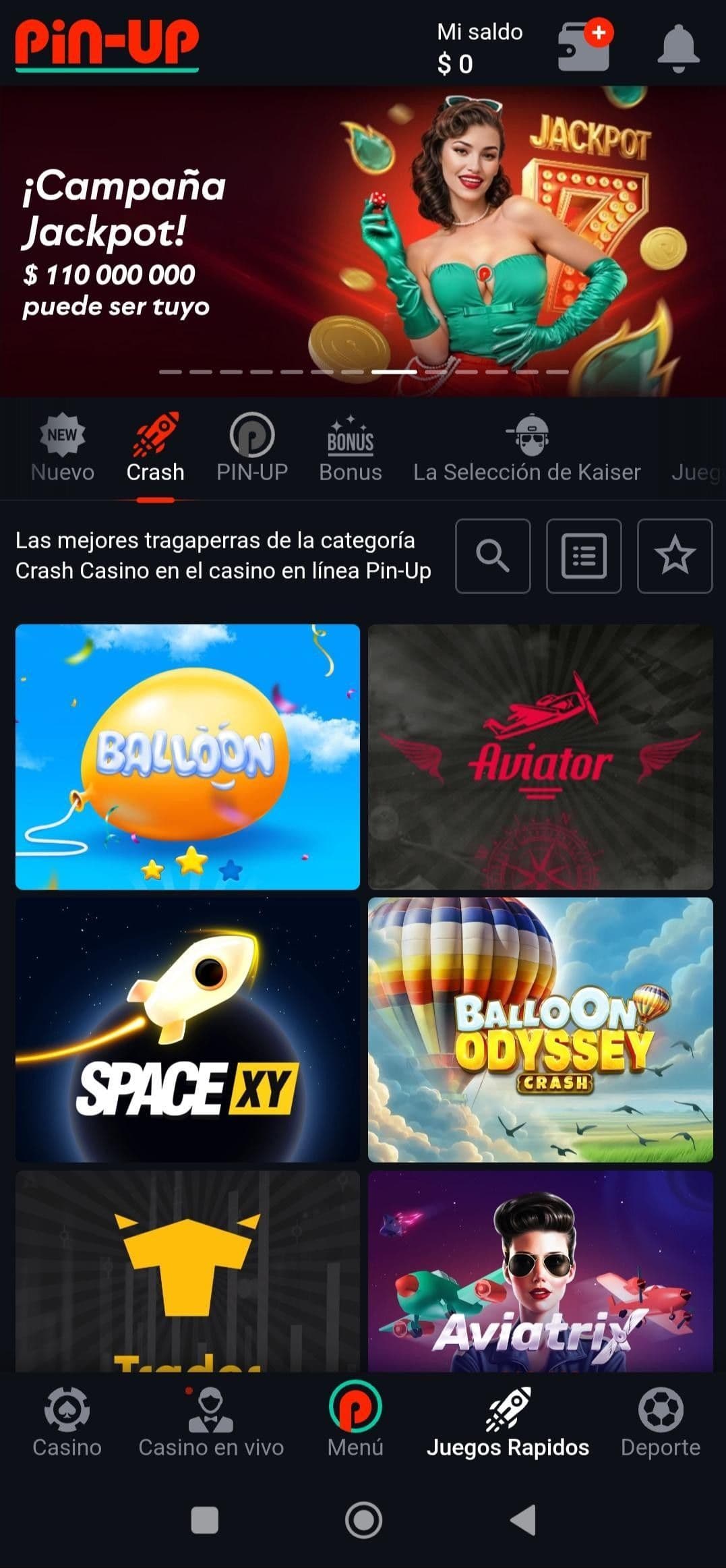726x1568 pixels.
Task: Go to the Casino section
Action: coord(67,1423)
